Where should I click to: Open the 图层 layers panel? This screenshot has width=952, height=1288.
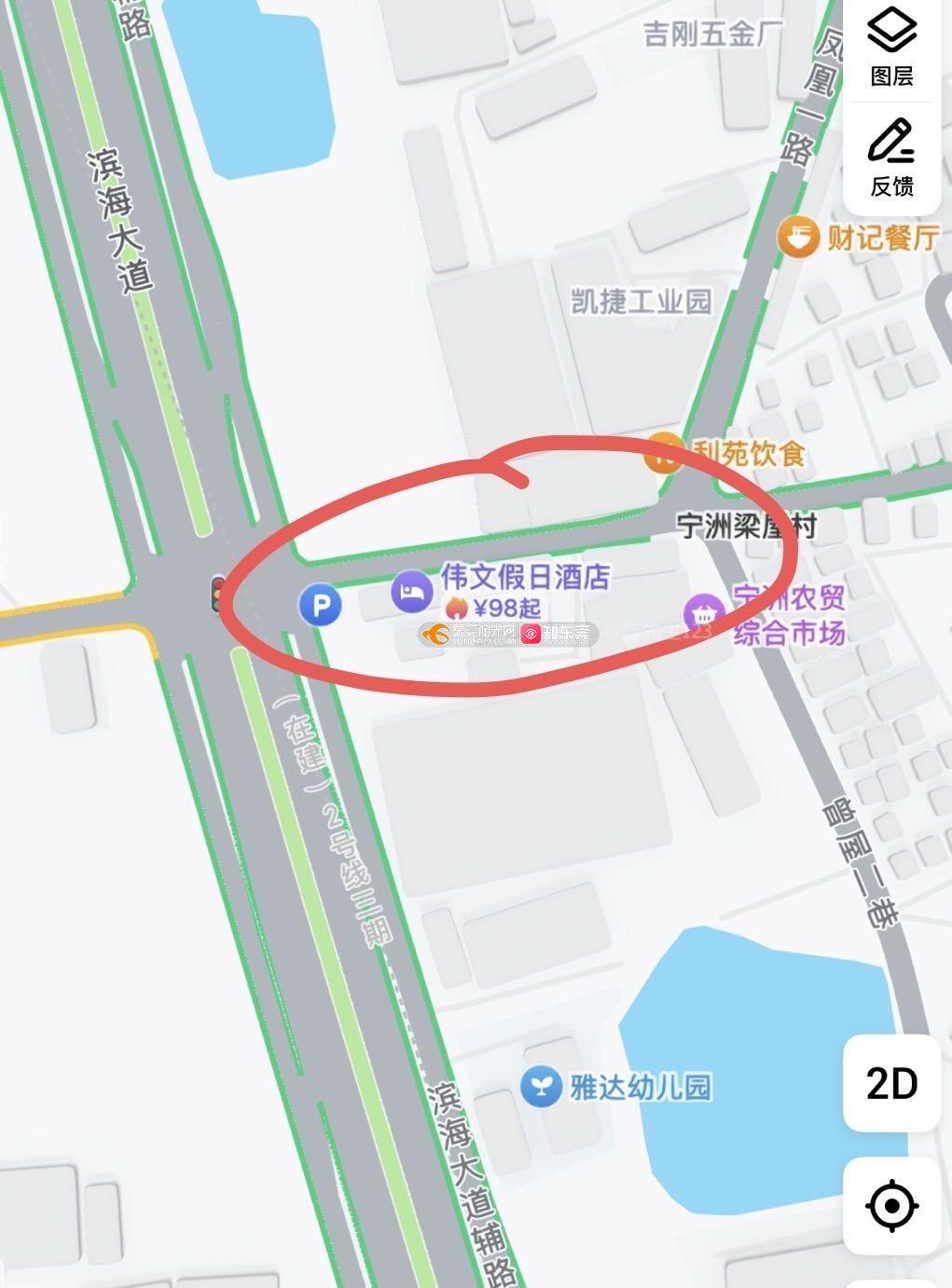pos(891,47)
